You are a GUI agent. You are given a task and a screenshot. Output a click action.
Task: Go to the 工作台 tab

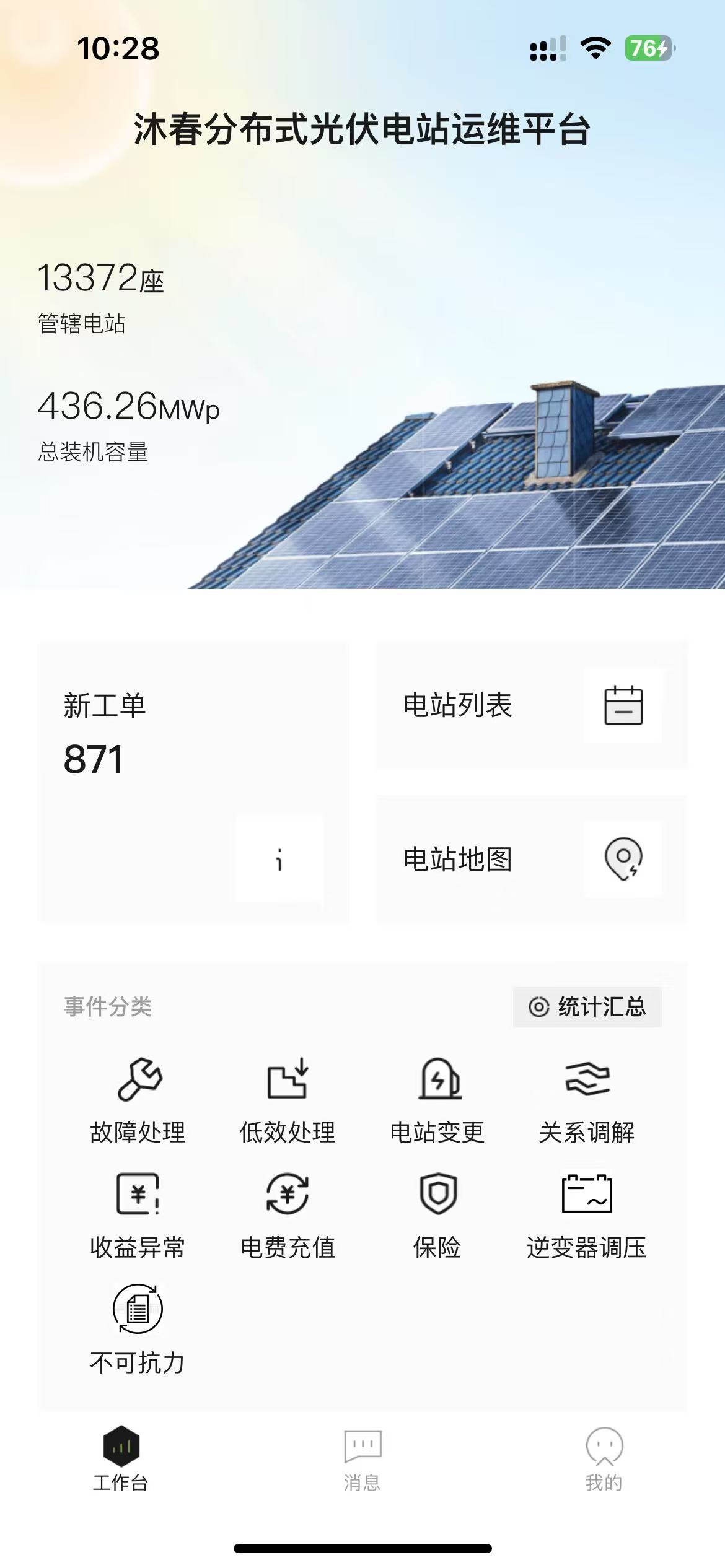pos(121,1460)
